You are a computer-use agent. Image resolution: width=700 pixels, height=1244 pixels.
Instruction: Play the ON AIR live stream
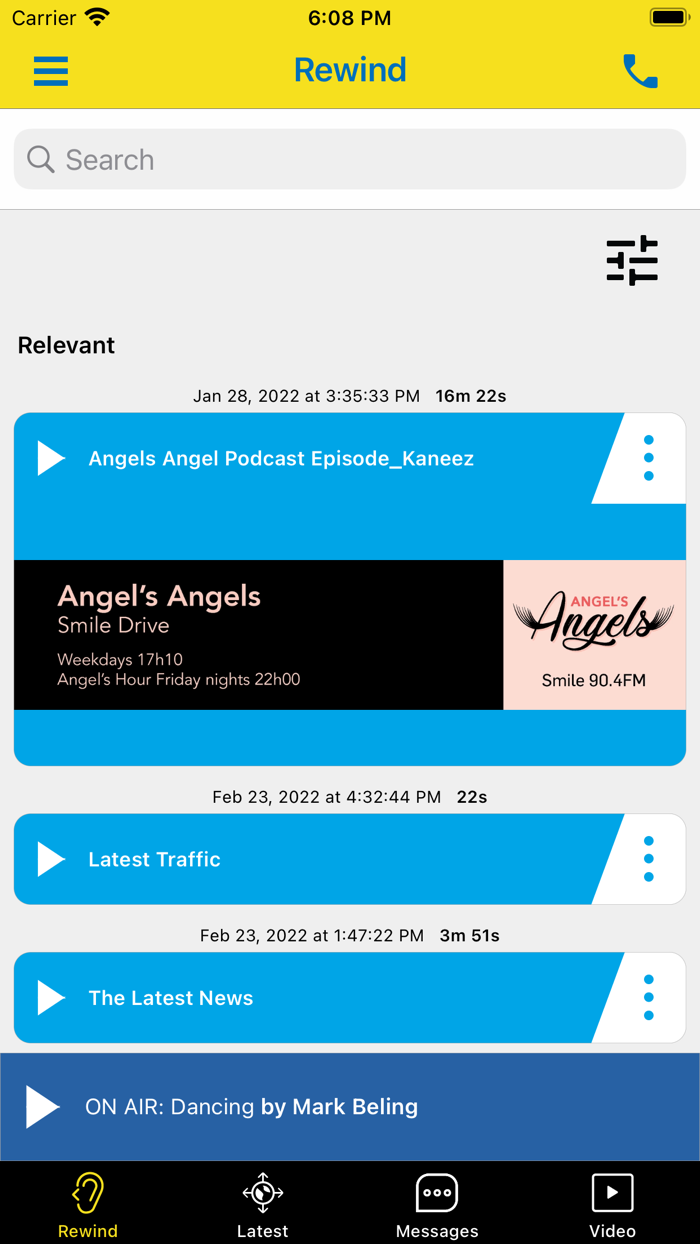(43, 1107)
